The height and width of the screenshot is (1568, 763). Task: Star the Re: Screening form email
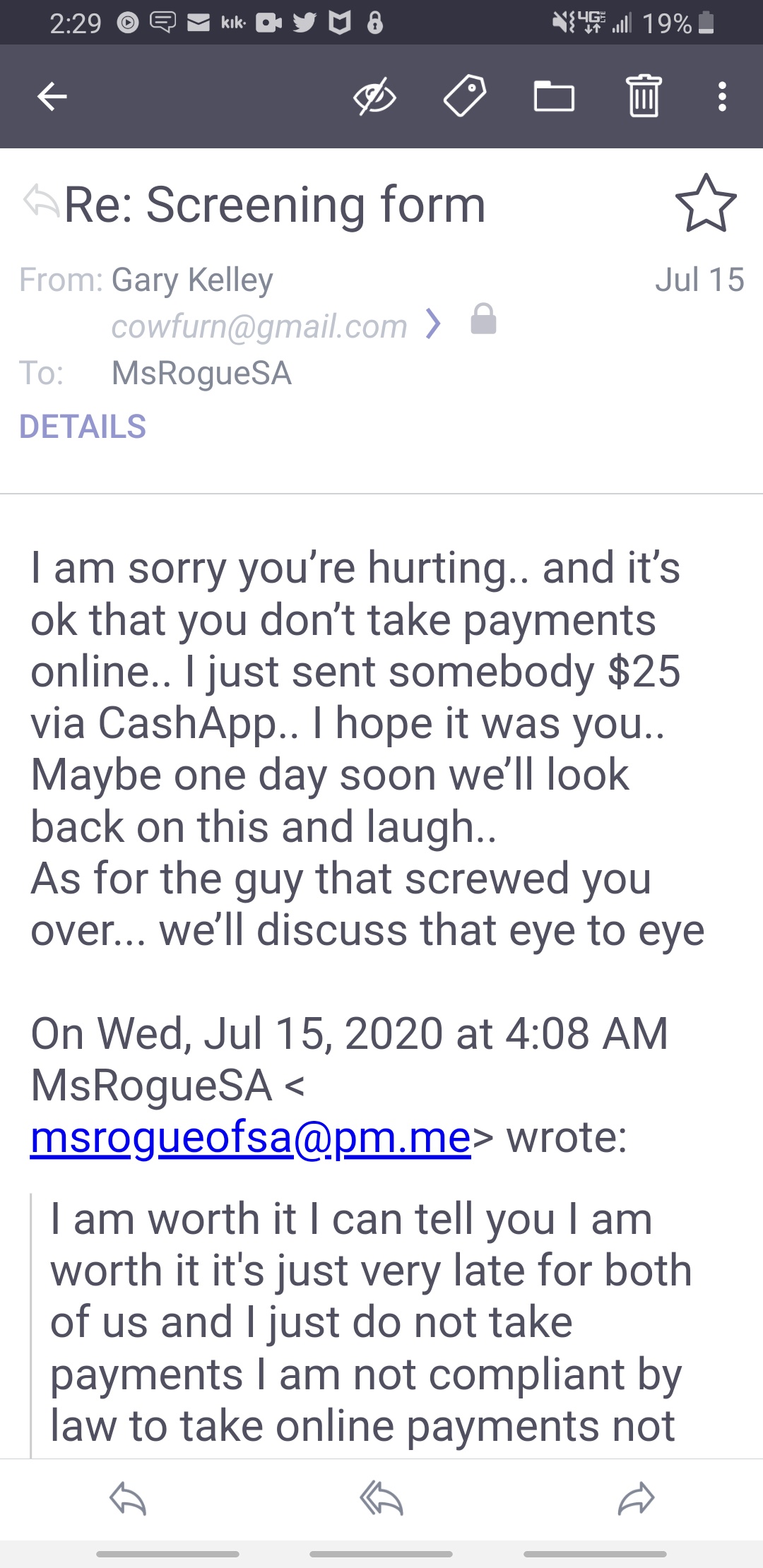(x=706, y=204)
